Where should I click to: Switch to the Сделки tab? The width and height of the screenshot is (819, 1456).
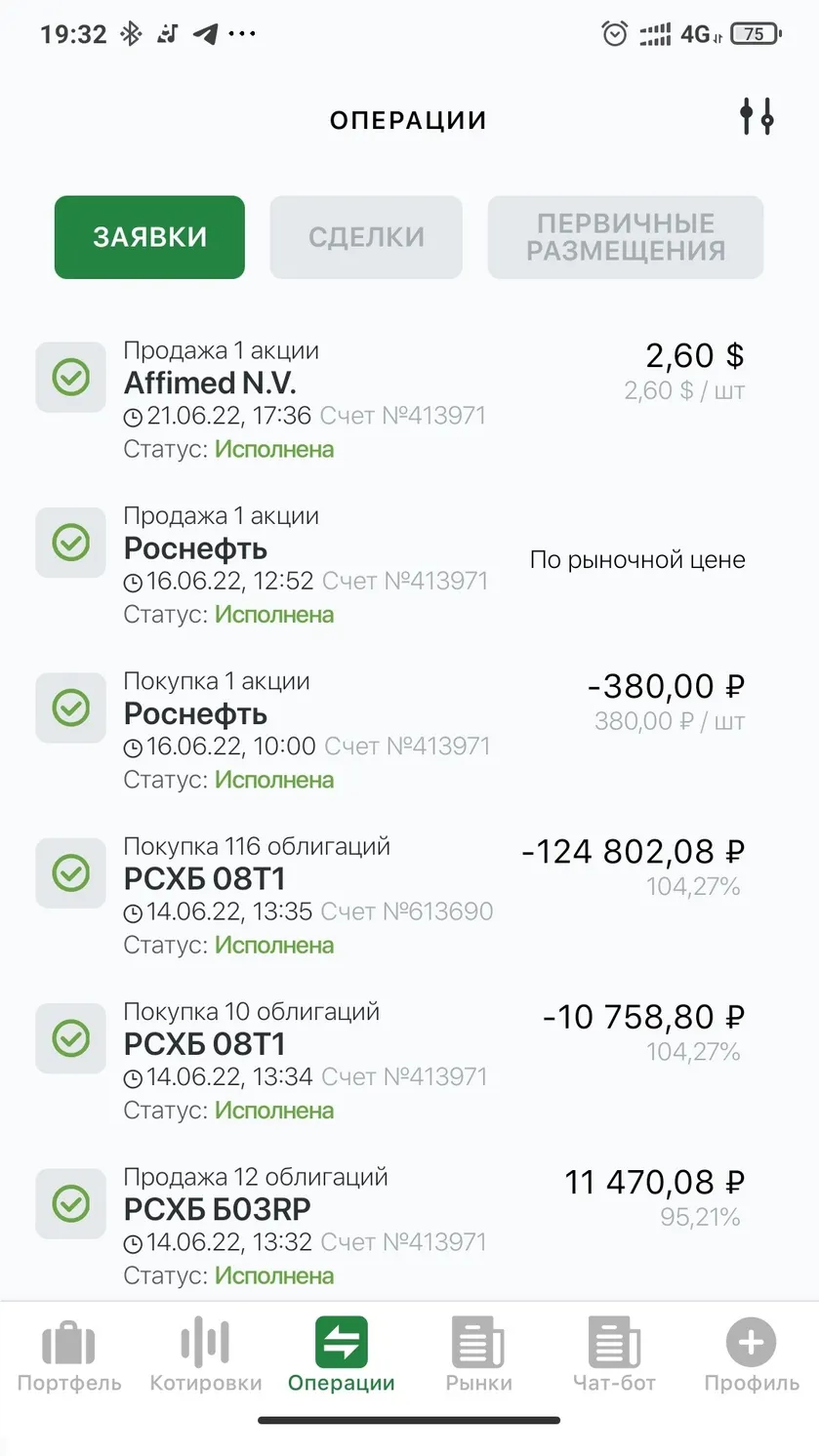click(366, 237)
